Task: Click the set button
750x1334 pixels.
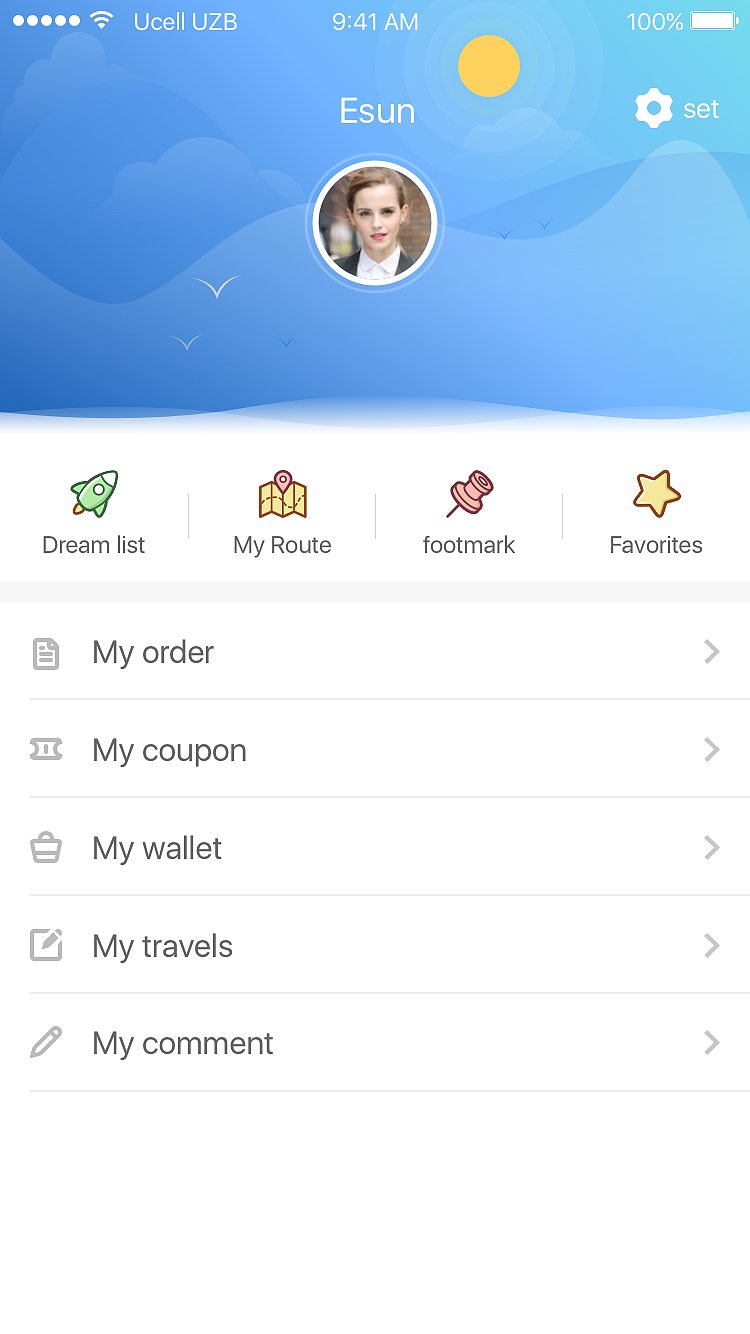Action: click(x=700, y=109)
